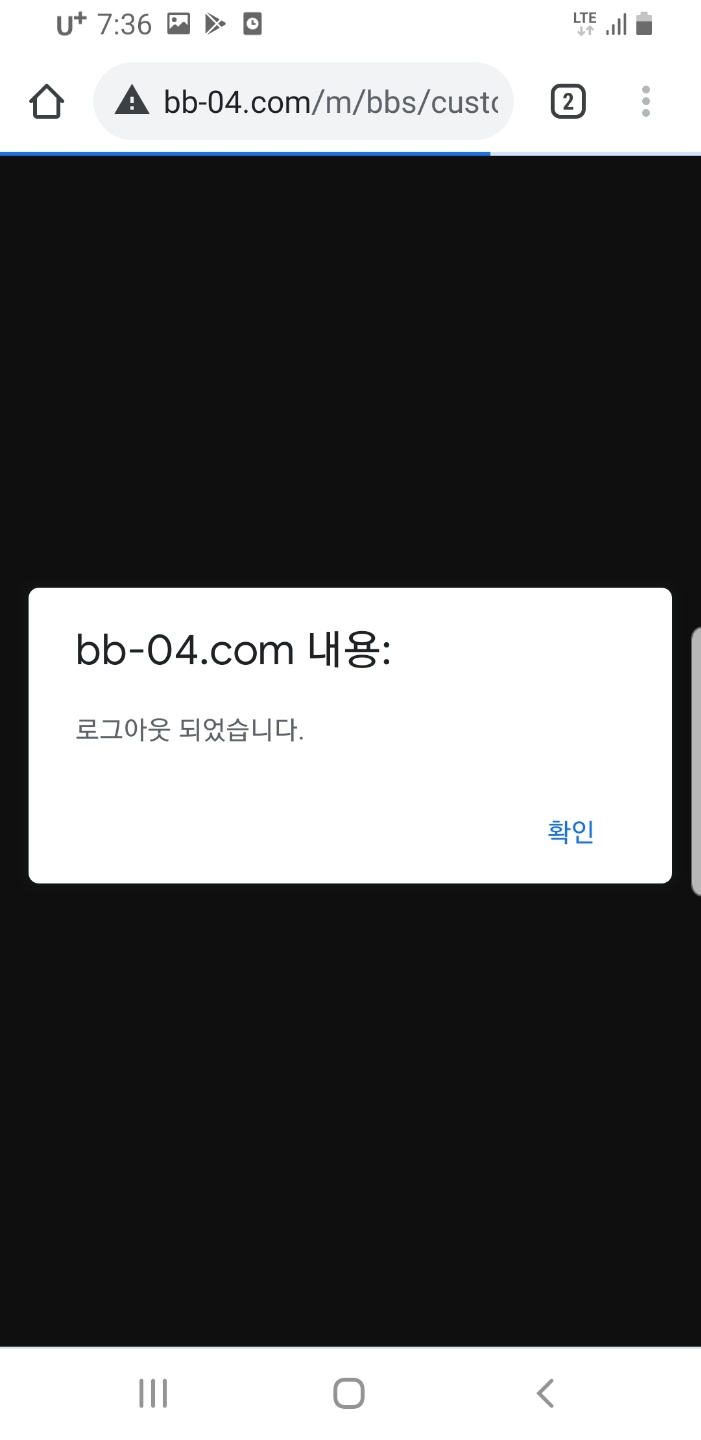
Task: Go to the browser home page
Action: pos(47,102)
